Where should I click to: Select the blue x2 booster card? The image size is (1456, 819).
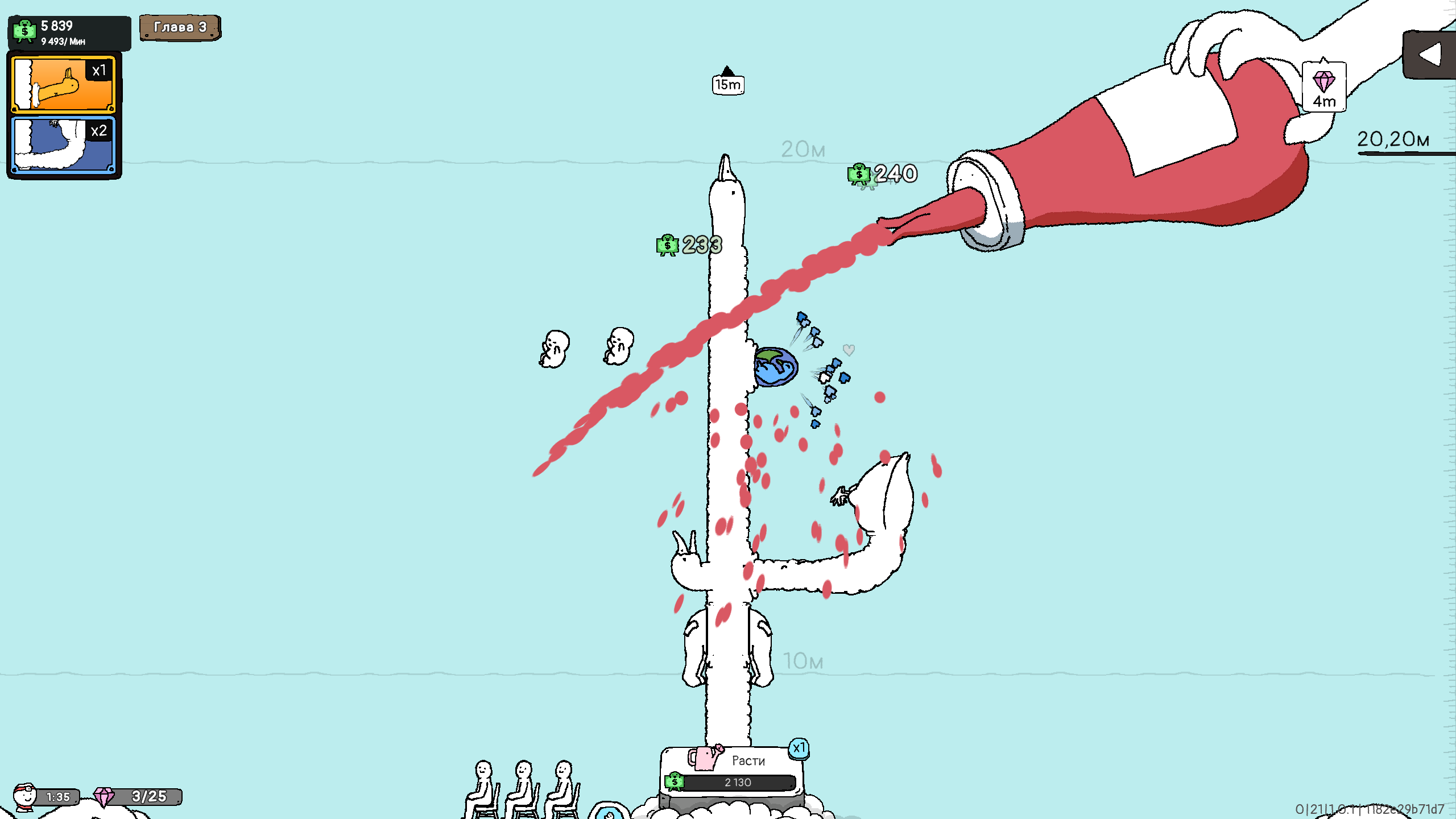(64, 144)
